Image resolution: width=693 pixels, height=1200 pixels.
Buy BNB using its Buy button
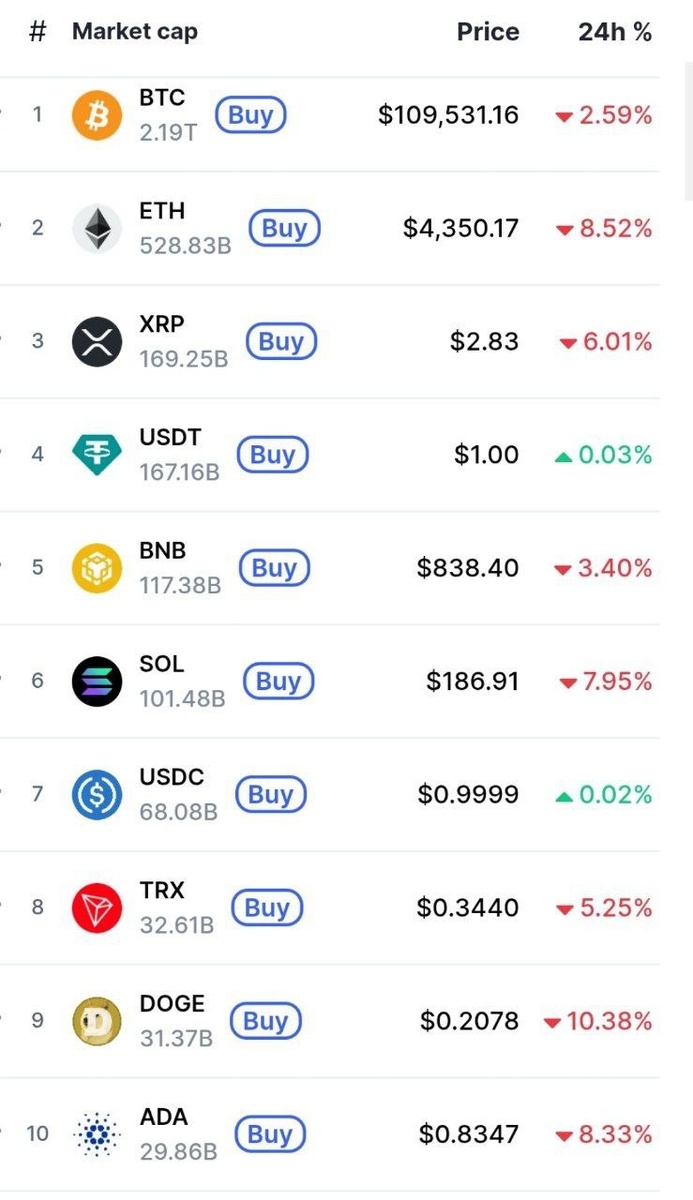(x=274, y=568)
